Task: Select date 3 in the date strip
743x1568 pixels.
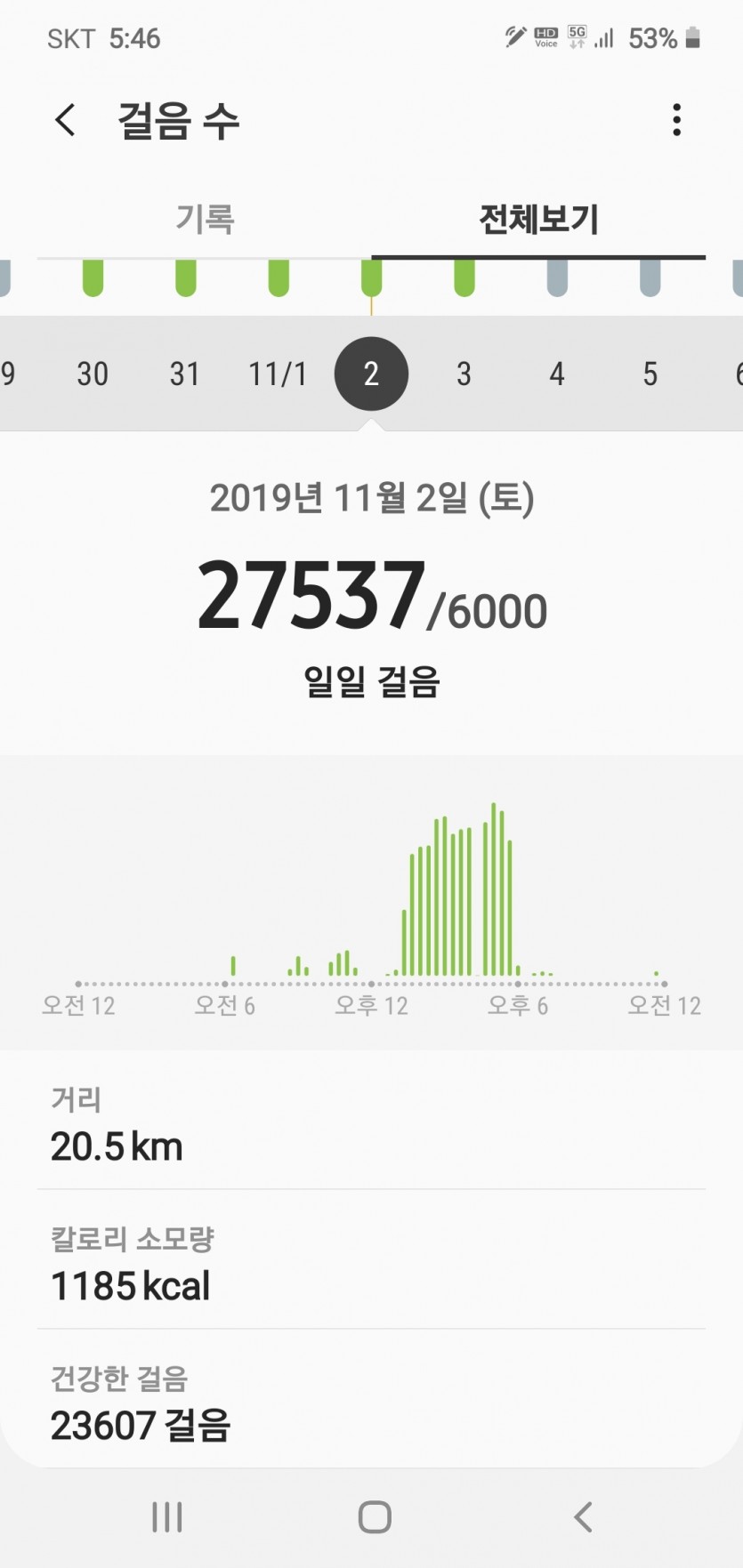Action: 464,374
